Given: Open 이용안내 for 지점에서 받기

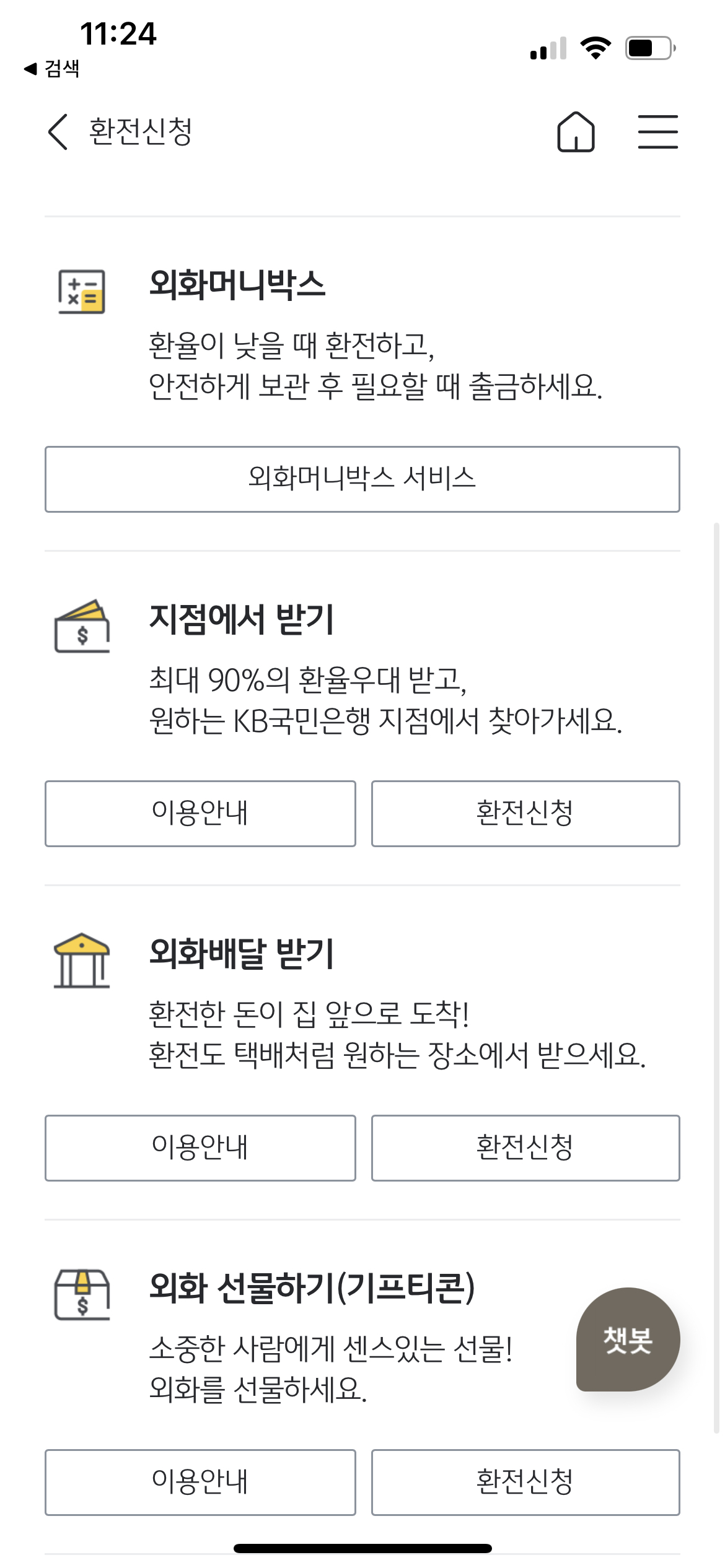Looking at the screenshot, I should click(200, 814).
